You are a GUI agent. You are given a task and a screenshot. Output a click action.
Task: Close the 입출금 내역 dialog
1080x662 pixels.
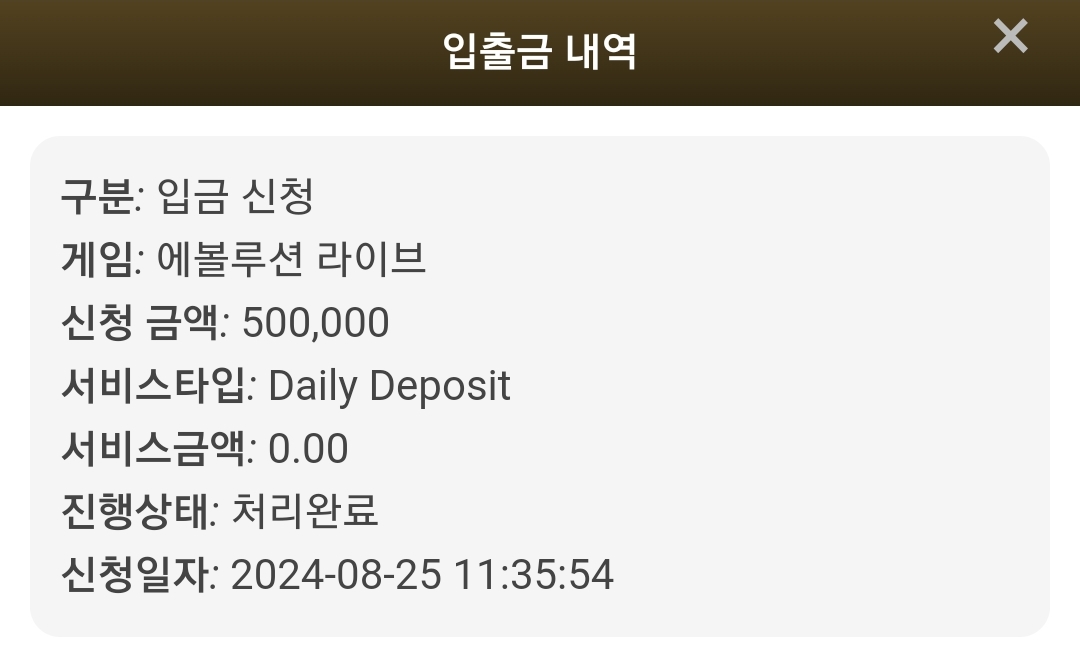(x=1010, y=36)
